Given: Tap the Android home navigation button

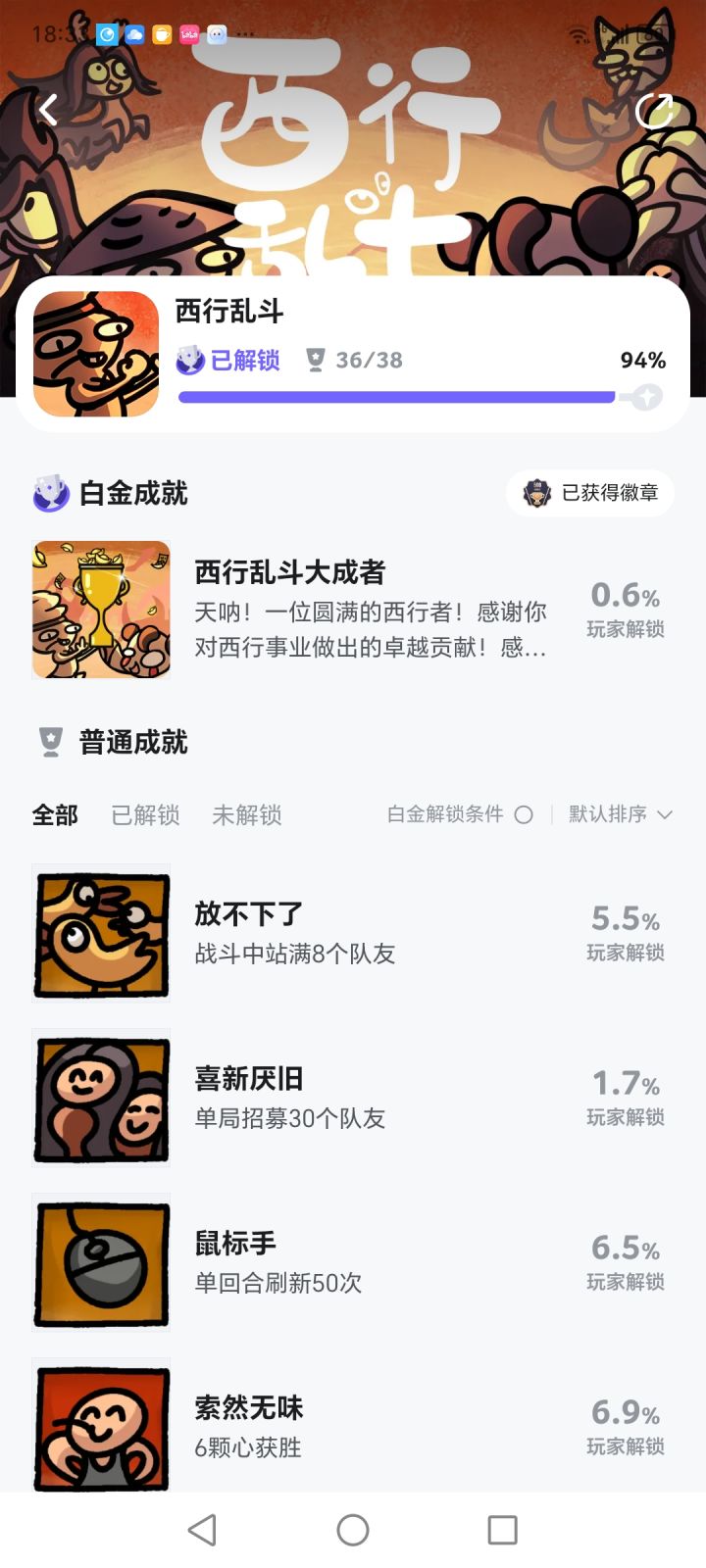Looking at the screenshot, I should pos(353,1530).
